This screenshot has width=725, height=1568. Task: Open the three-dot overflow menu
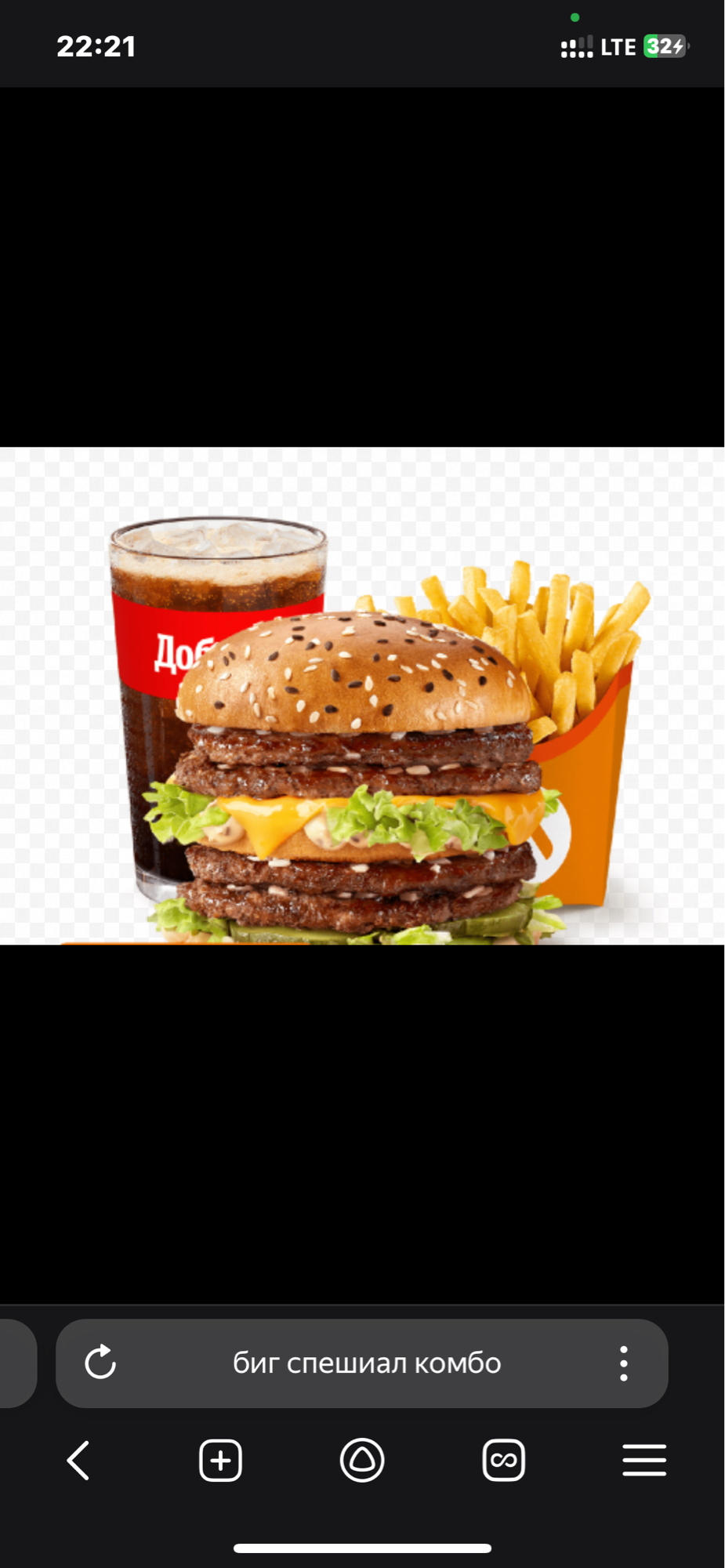[x=623, y=1363]
